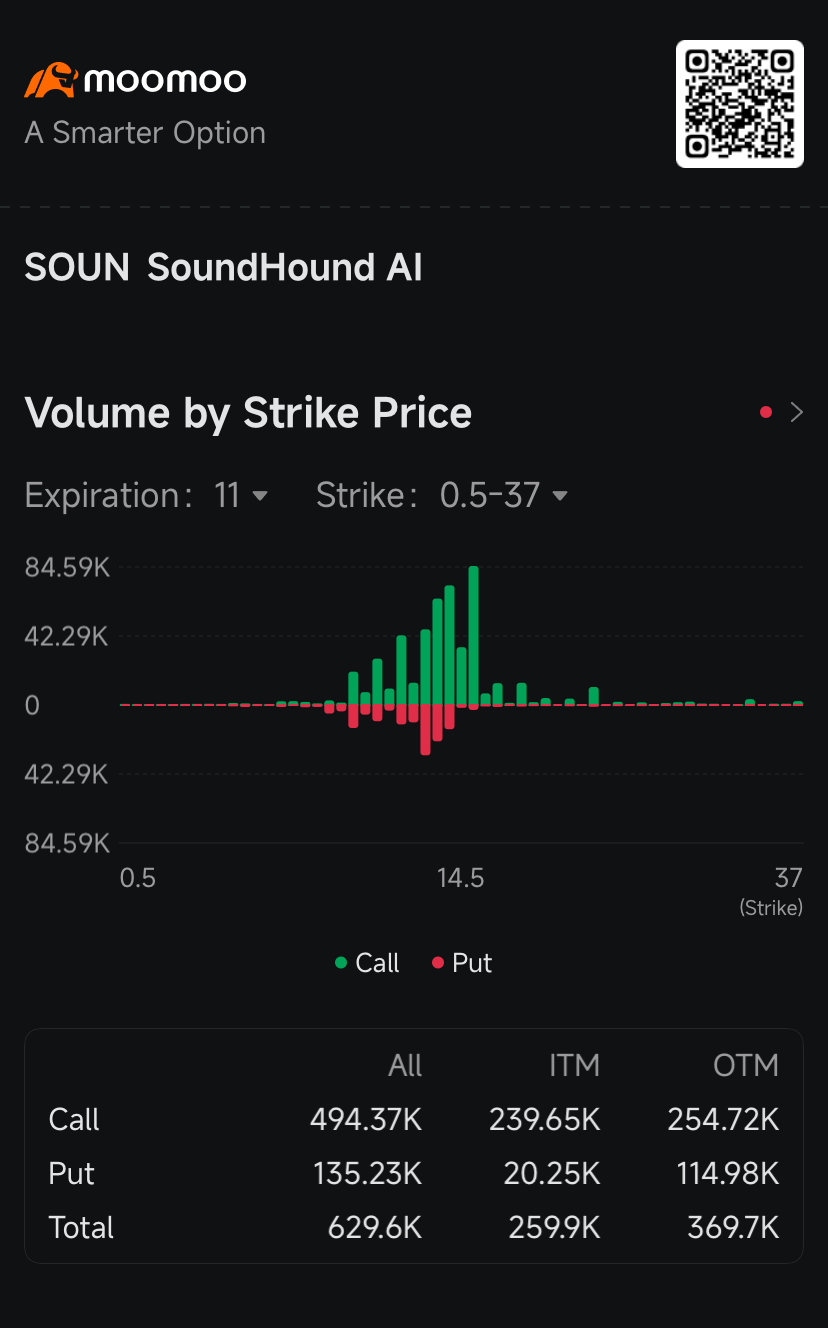The height and width of the screenshot is (1328, 828).
Task: Select the green Call legend dot
Action: pyautogui.click(x=341, y=962)
